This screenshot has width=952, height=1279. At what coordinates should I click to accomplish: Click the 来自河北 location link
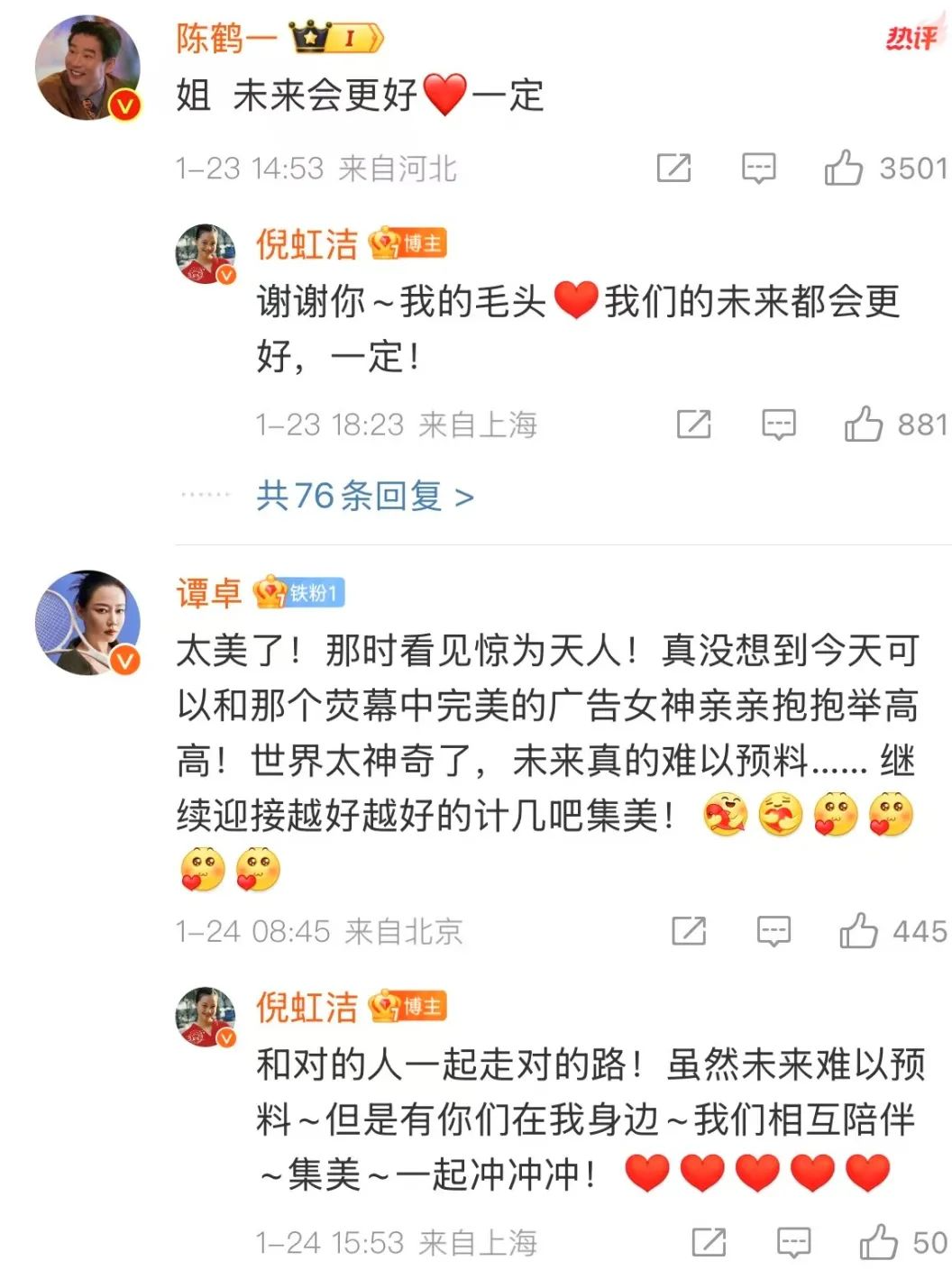click(398, 168)
